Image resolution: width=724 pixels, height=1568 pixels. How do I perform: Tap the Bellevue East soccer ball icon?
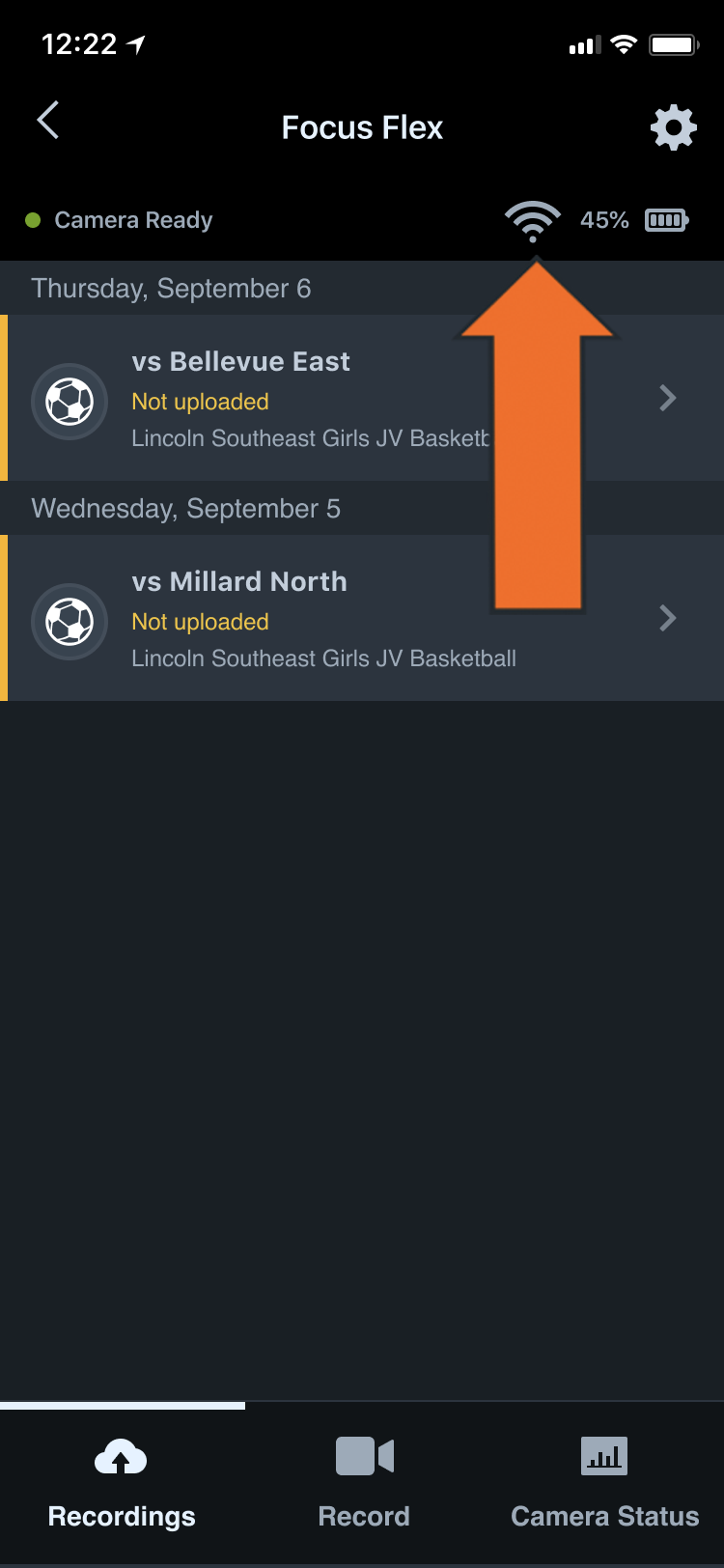(69, 401)
